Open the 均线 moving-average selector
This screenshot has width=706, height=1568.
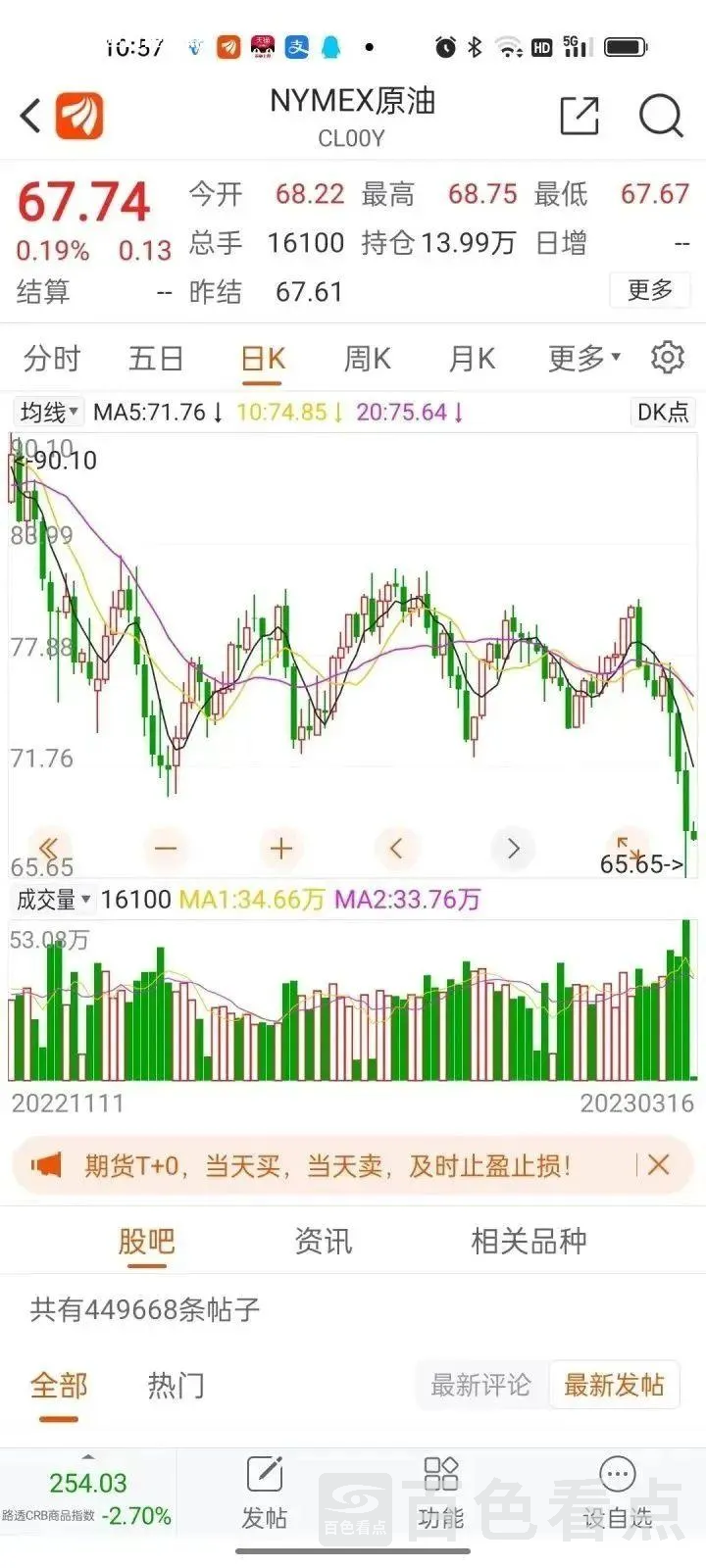coord(46,412)
